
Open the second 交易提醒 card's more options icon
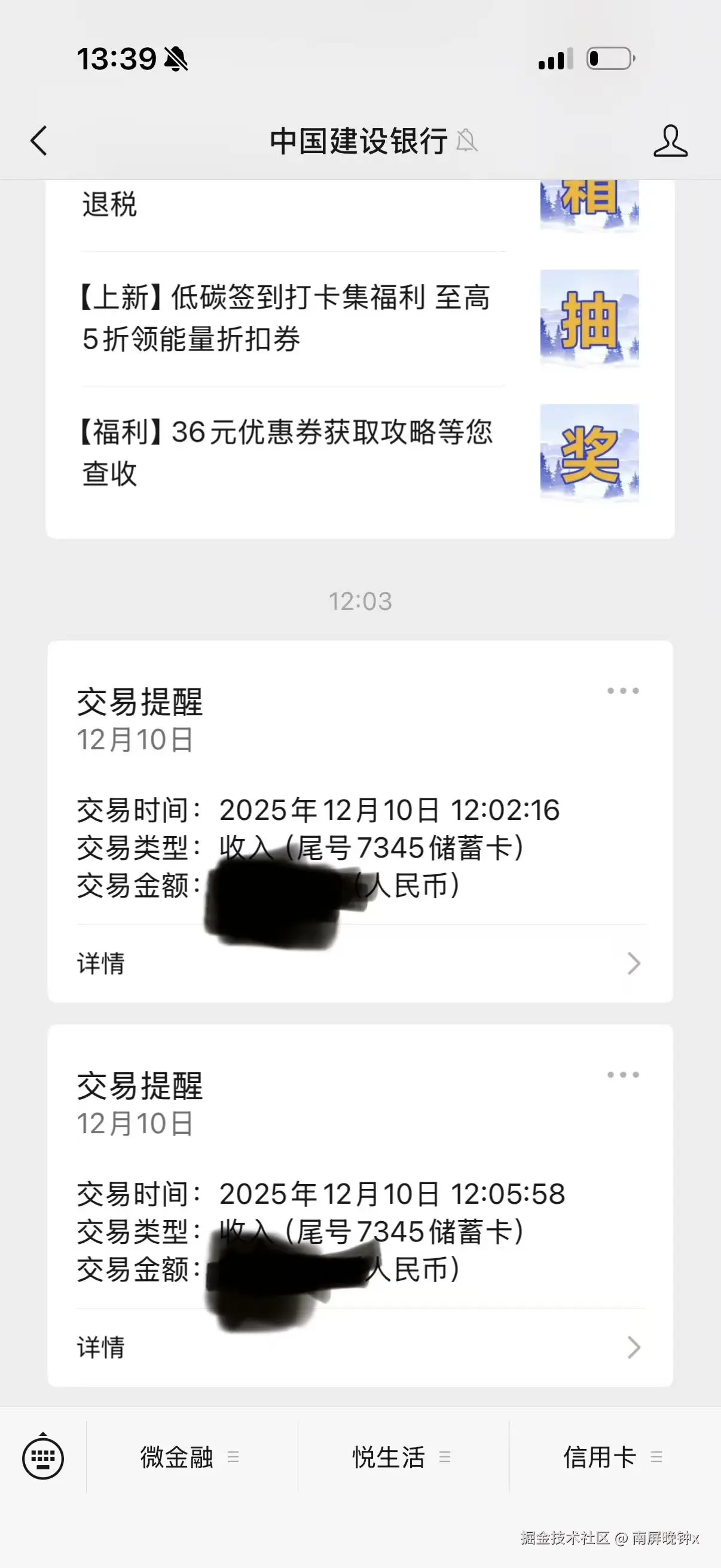pyautogui.click(x=623, y=1076)
